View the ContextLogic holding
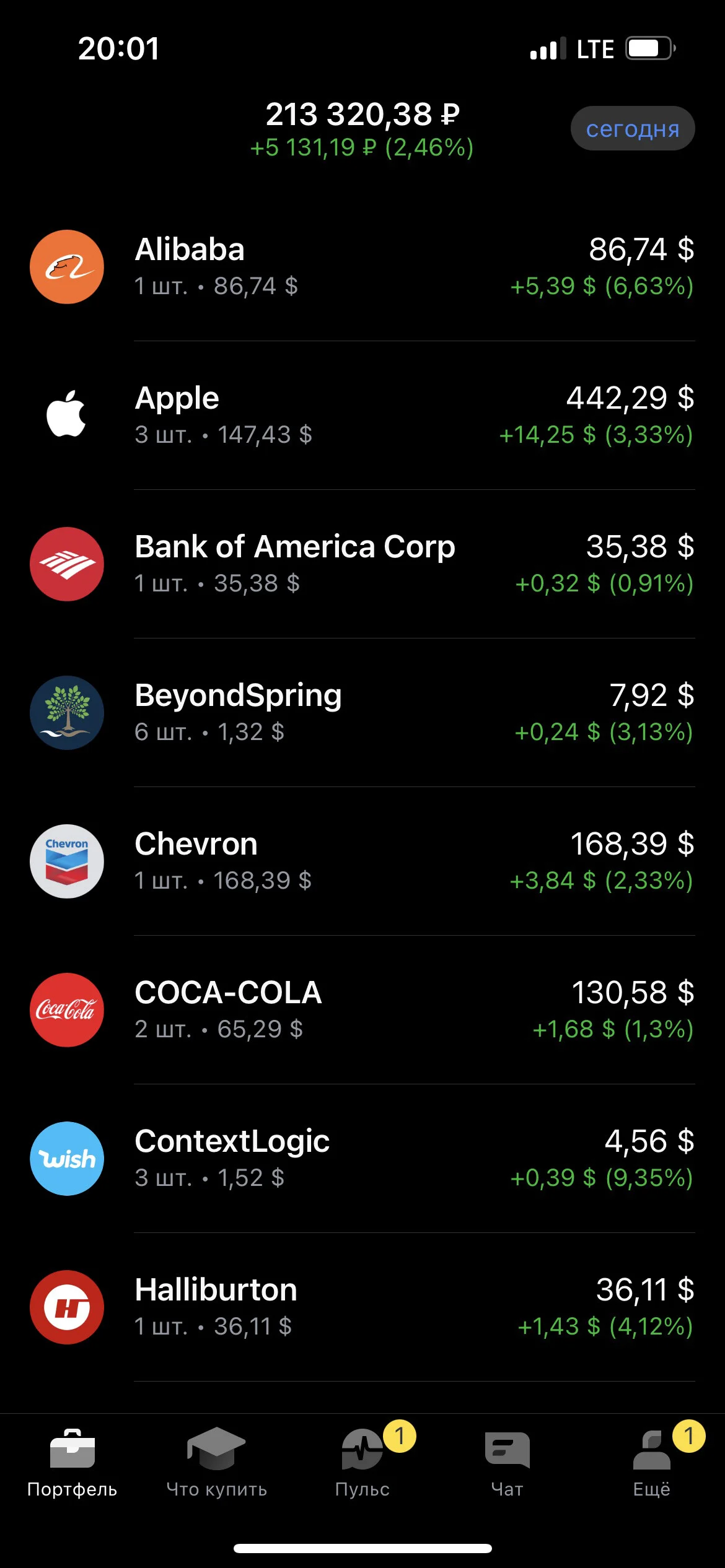Image resolution: width=725 pixels, height=1568 pixels. pos(362,1159)
